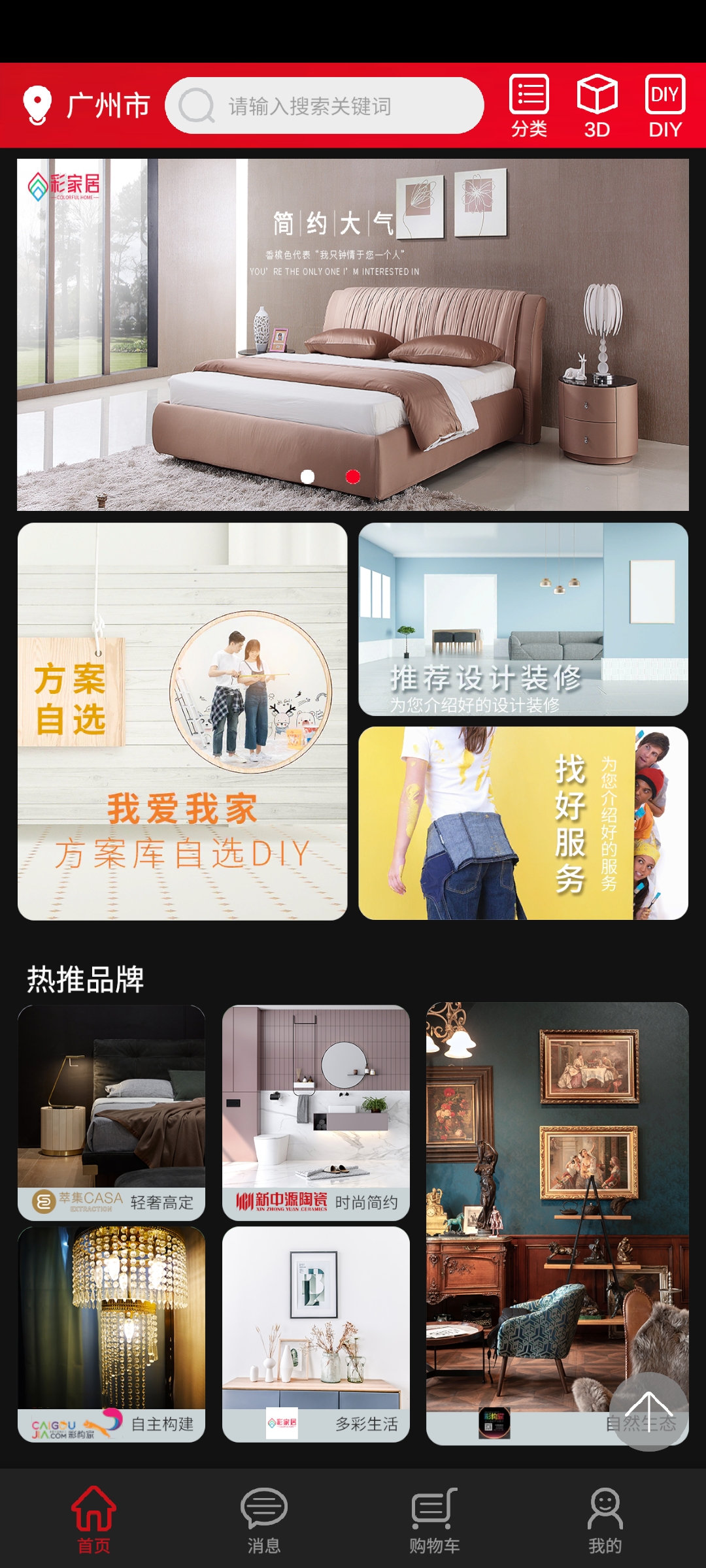
Task: Open the 找好服务 card
Action: click(x=523, y=823)
